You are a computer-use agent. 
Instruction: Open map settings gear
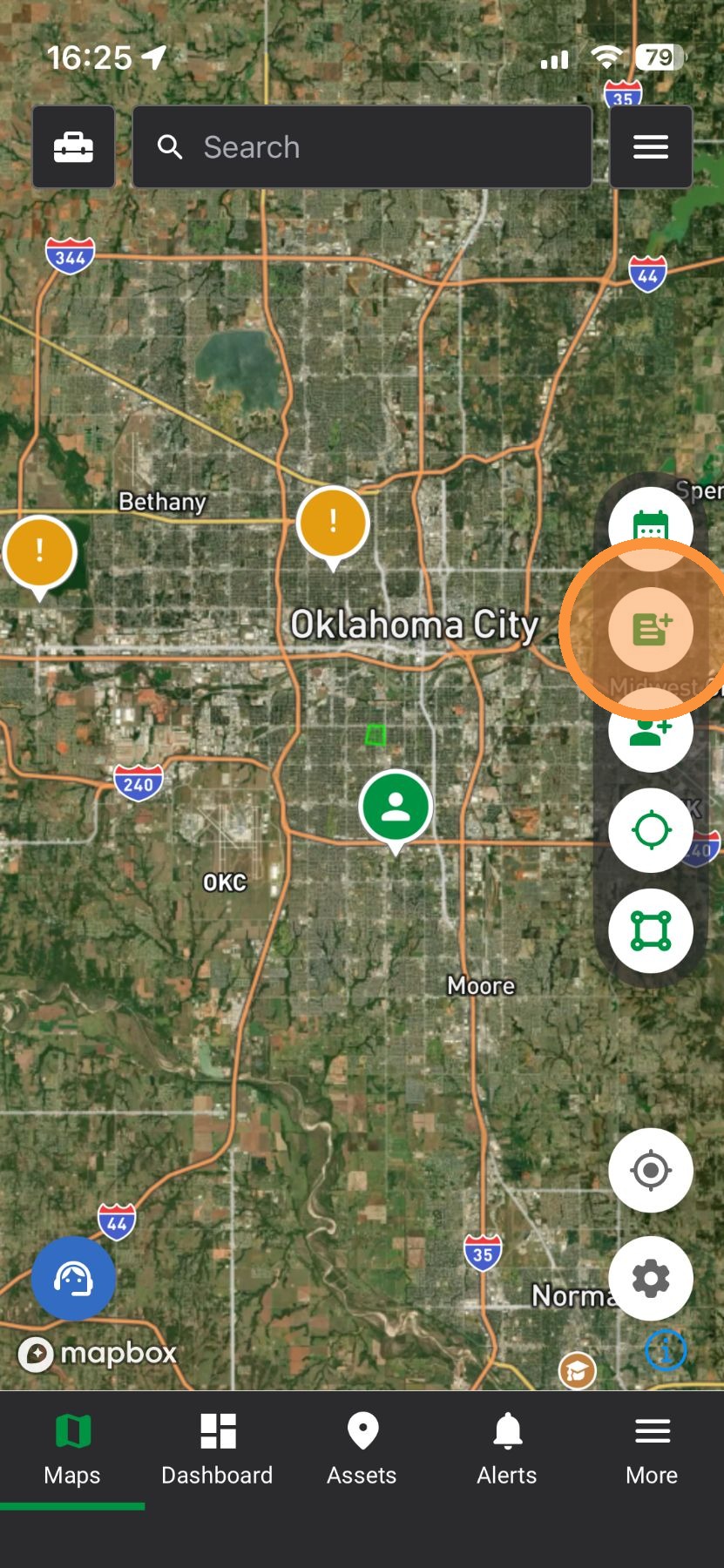[x=651, y=1278]
